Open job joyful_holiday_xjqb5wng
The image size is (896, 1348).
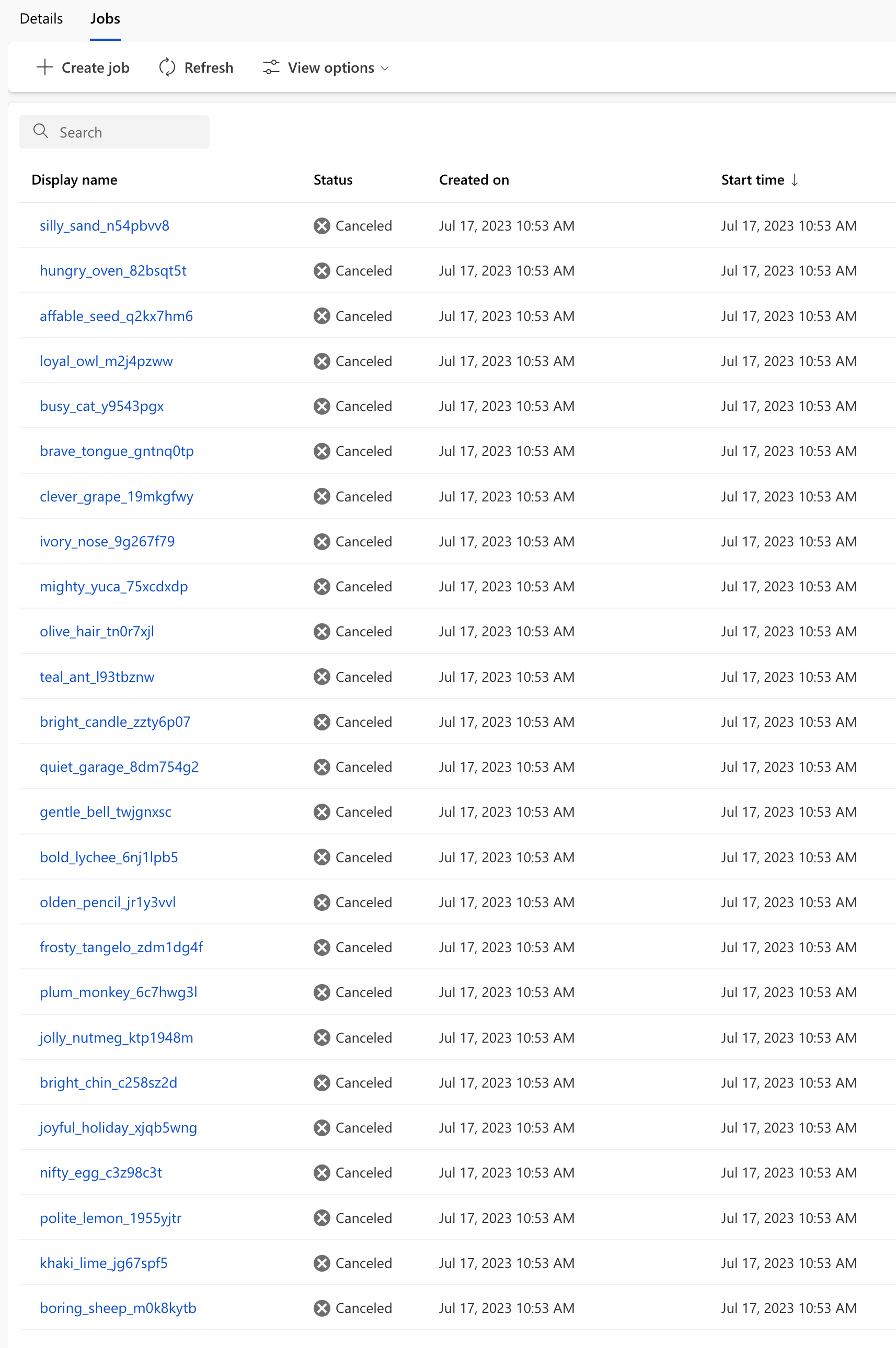click(x=118, y=1128)
